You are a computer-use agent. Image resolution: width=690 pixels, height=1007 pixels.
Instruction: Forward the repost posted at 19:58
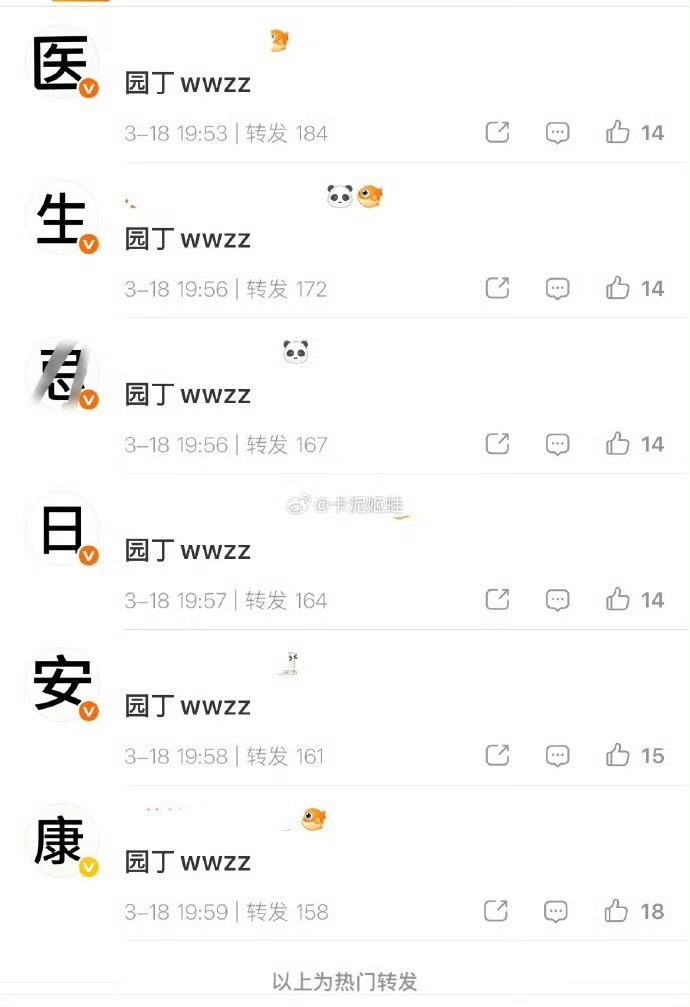tap(497, 756)
